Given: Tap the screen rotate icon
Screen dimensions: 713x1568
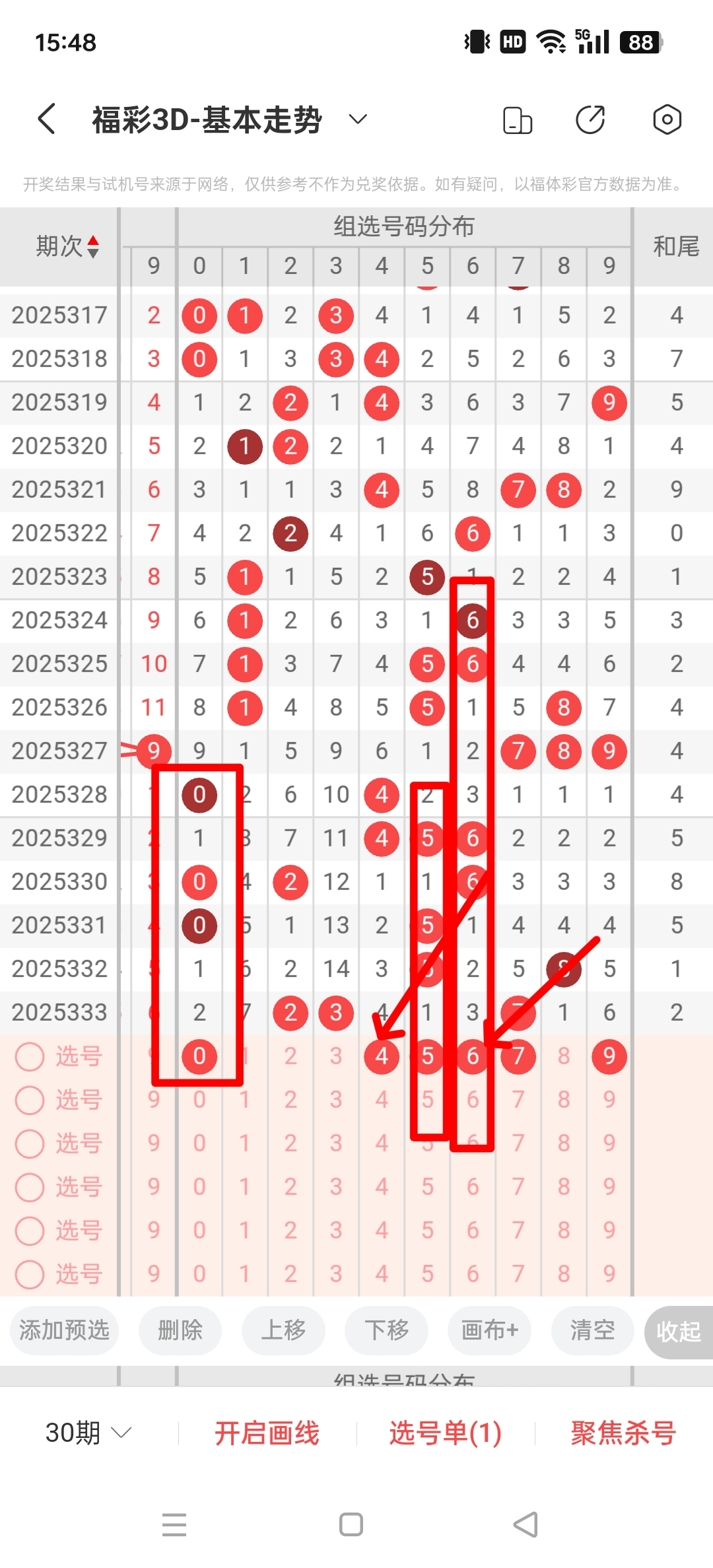Looking at the screenshot, I should [x=518, y=120].
